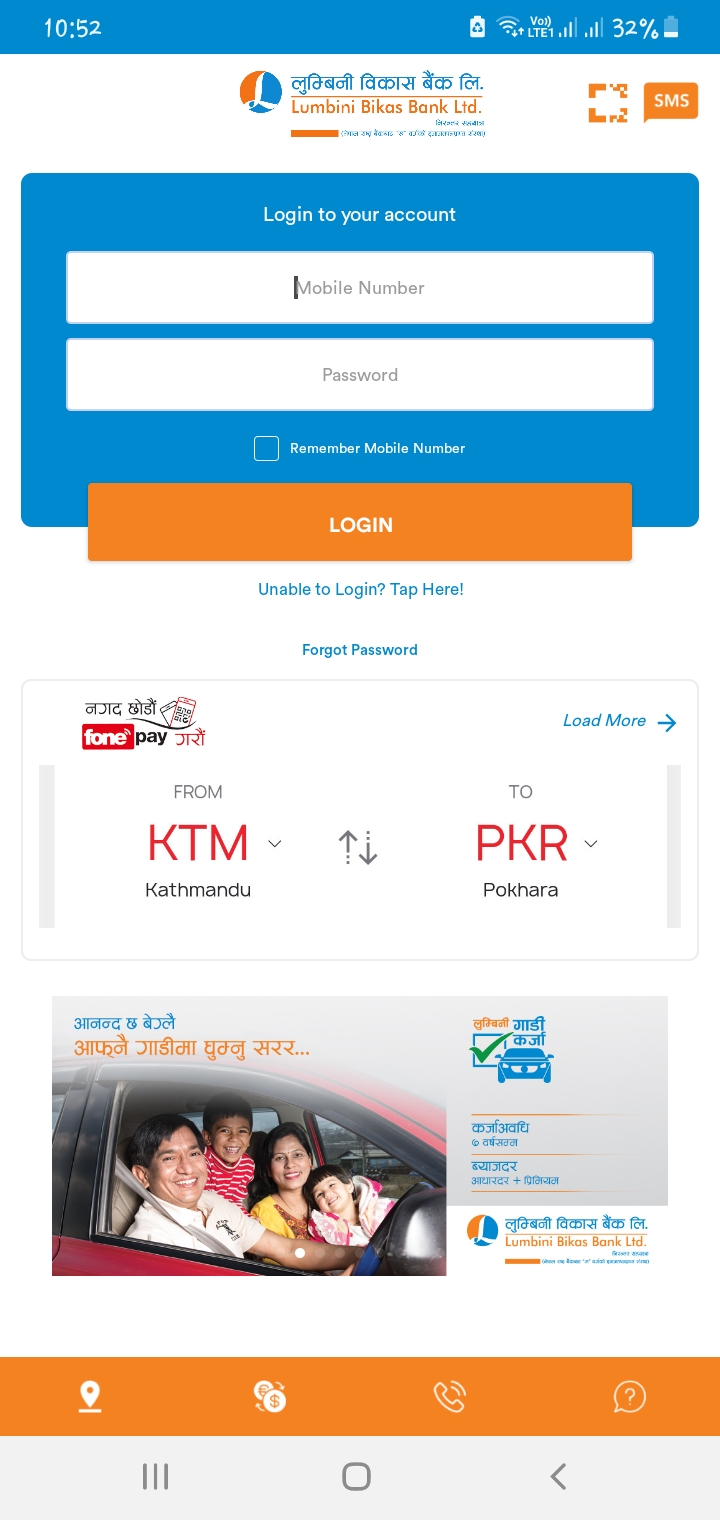The width and height of the screenshot is (720, 1520).
Task: Open SMS banking option
Action: pyautogui.click(x=670, y=102)
